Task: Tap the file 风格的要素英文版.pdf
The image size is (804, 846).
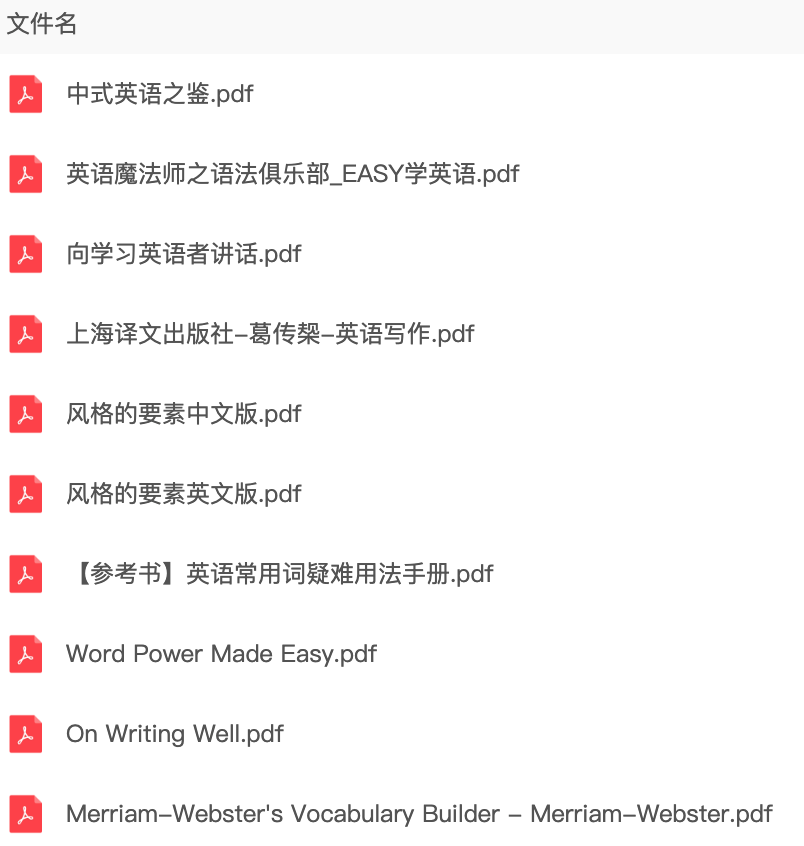Action: pyautogui.click(x=183, y=494)
